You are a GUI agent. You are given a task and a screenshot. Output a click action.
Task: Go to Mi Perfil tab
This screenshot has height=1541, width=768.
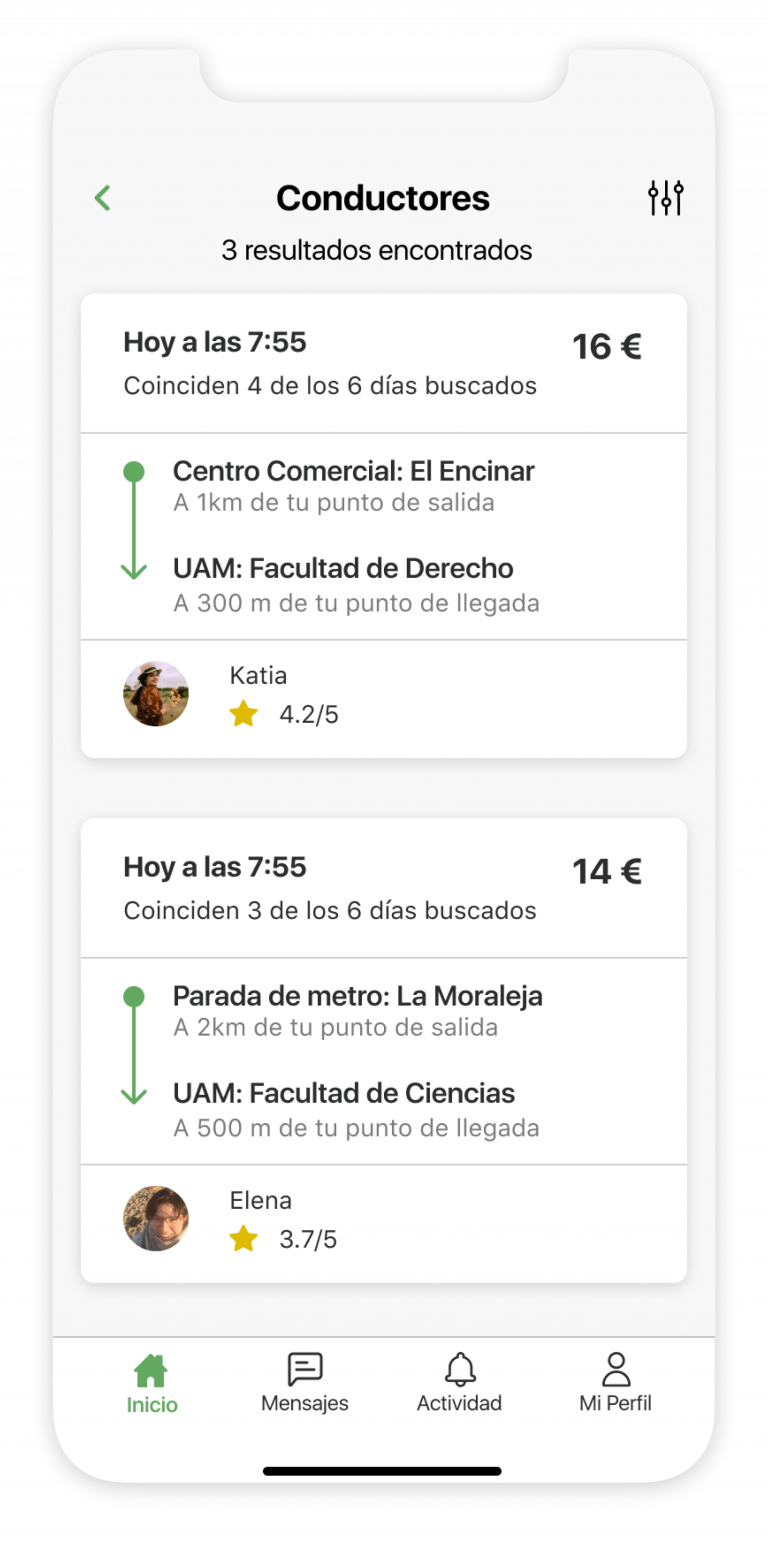(x=615, y=1383)
